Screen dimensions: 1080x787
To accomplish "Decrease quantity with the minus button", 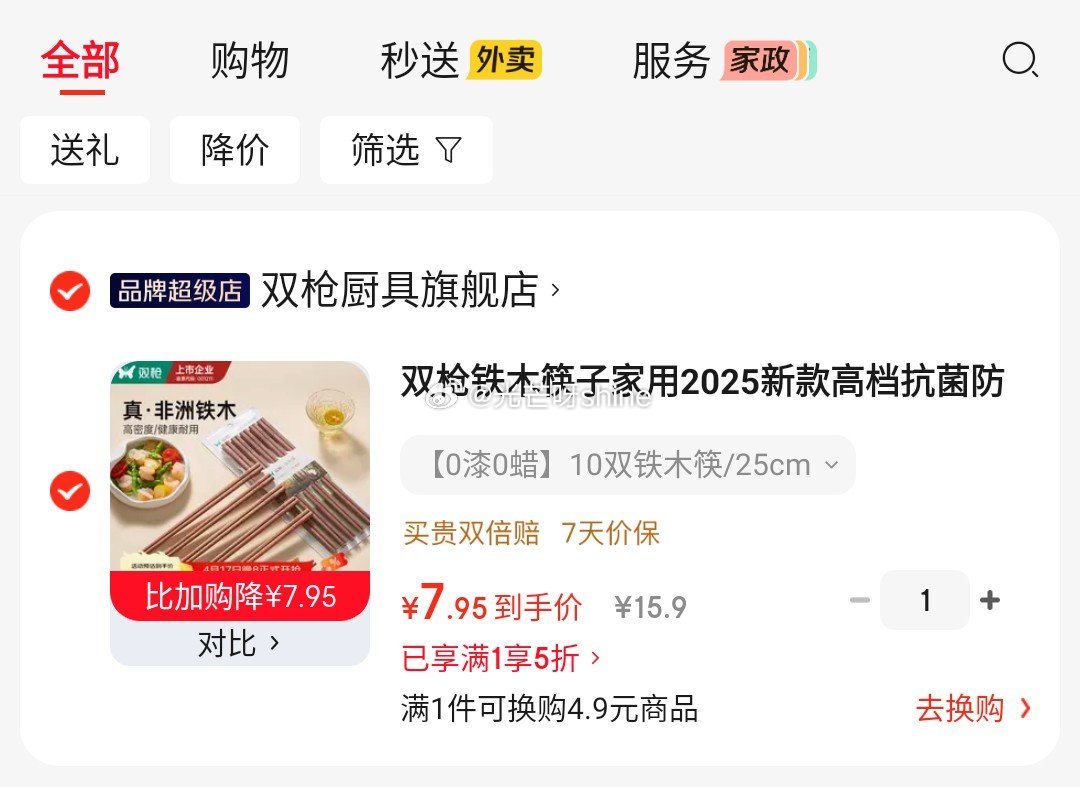I will click(859, 600).
